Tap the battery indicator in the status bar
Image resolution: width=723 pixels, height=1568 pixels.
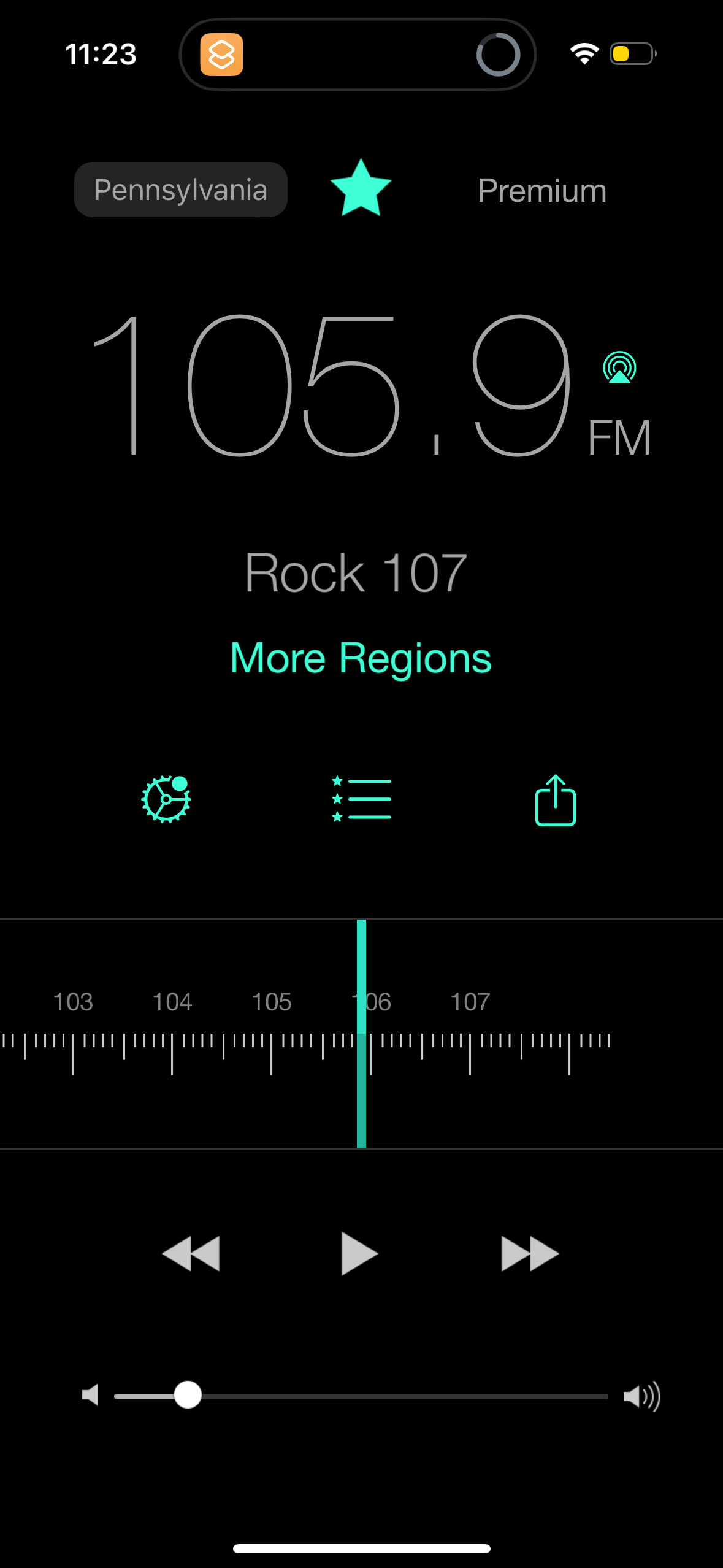[x=631, y=54]
